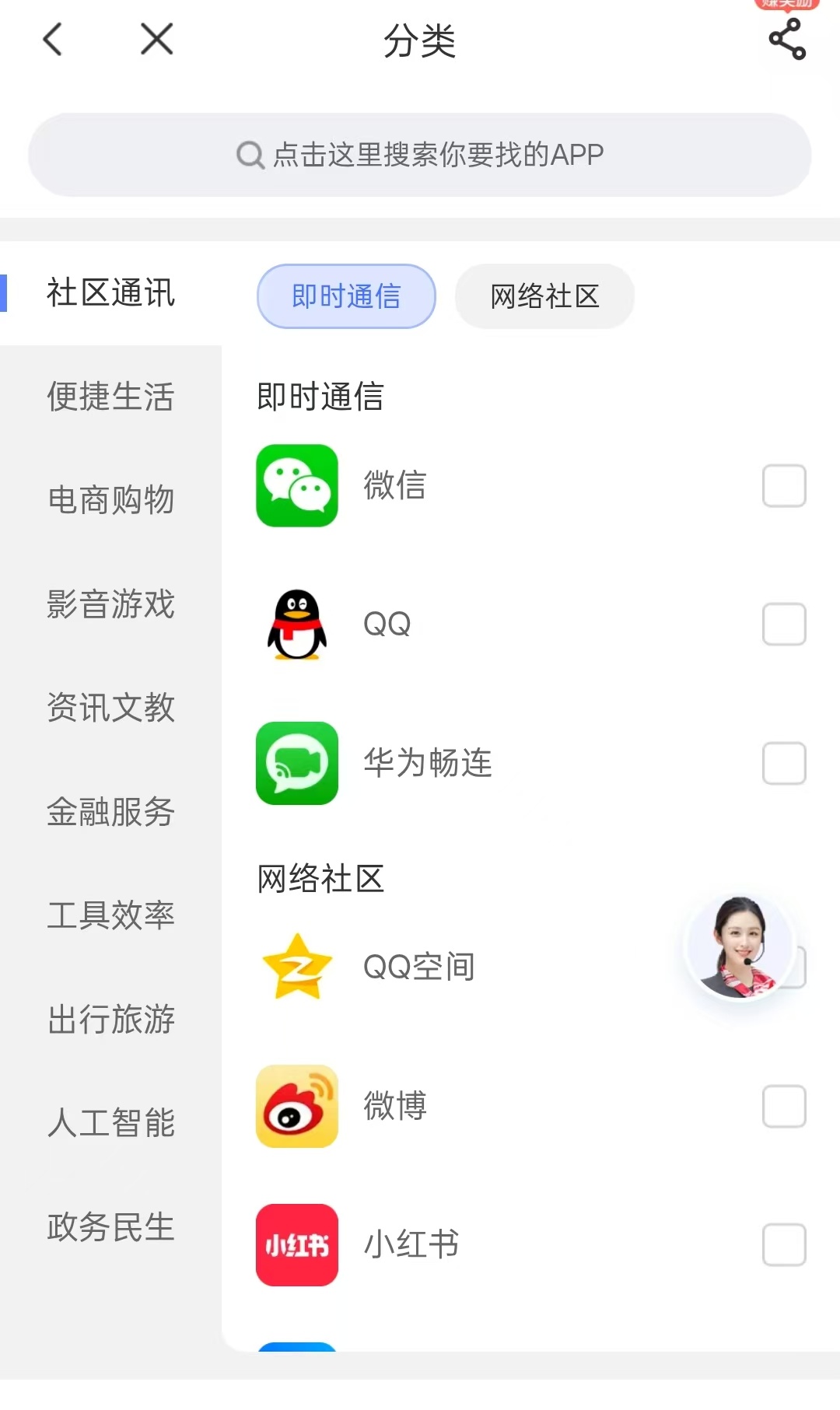Close the 分类 page with the X
This screenshot has width=840, height=1410.
pos(156,39)
